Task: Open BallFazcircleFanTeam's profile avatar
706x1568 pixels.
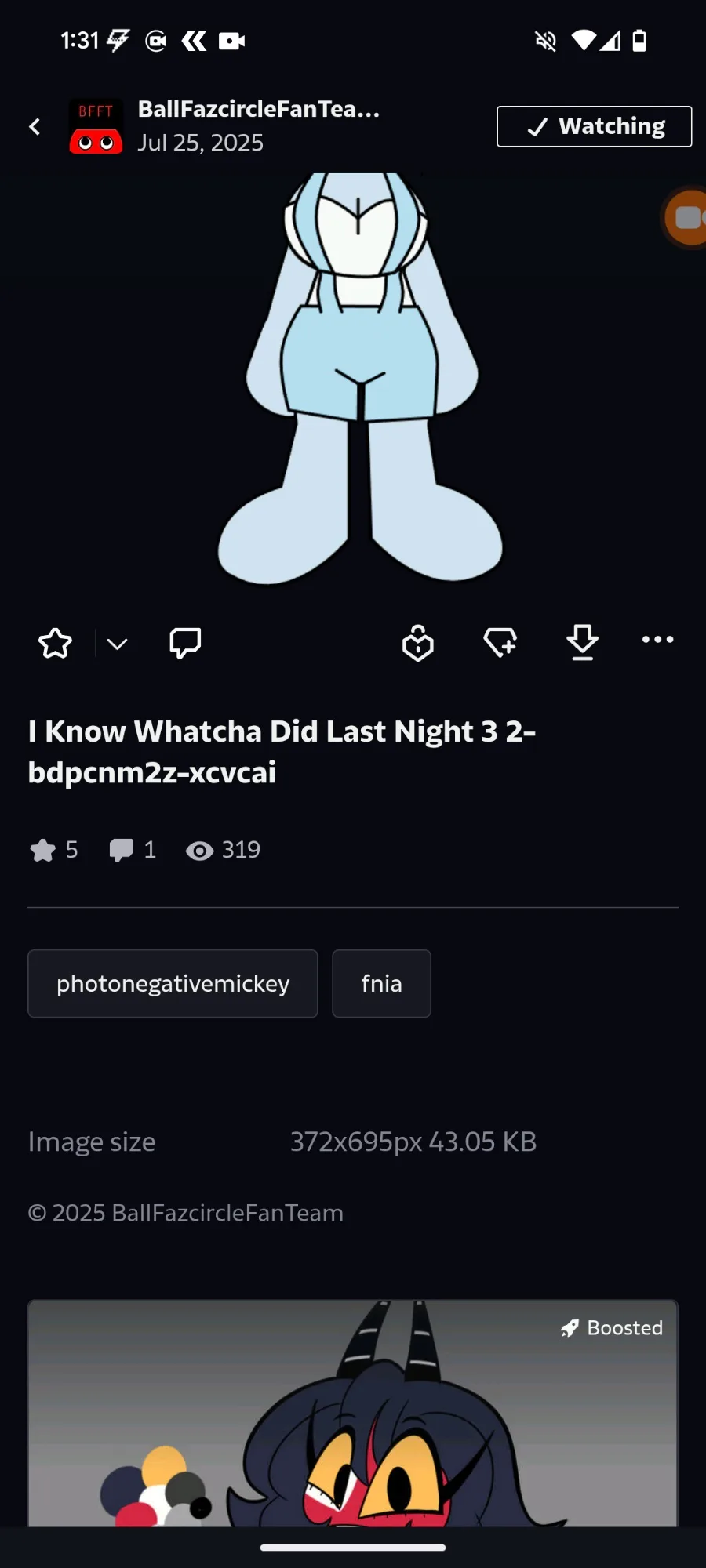Action: tap(96, 126)
